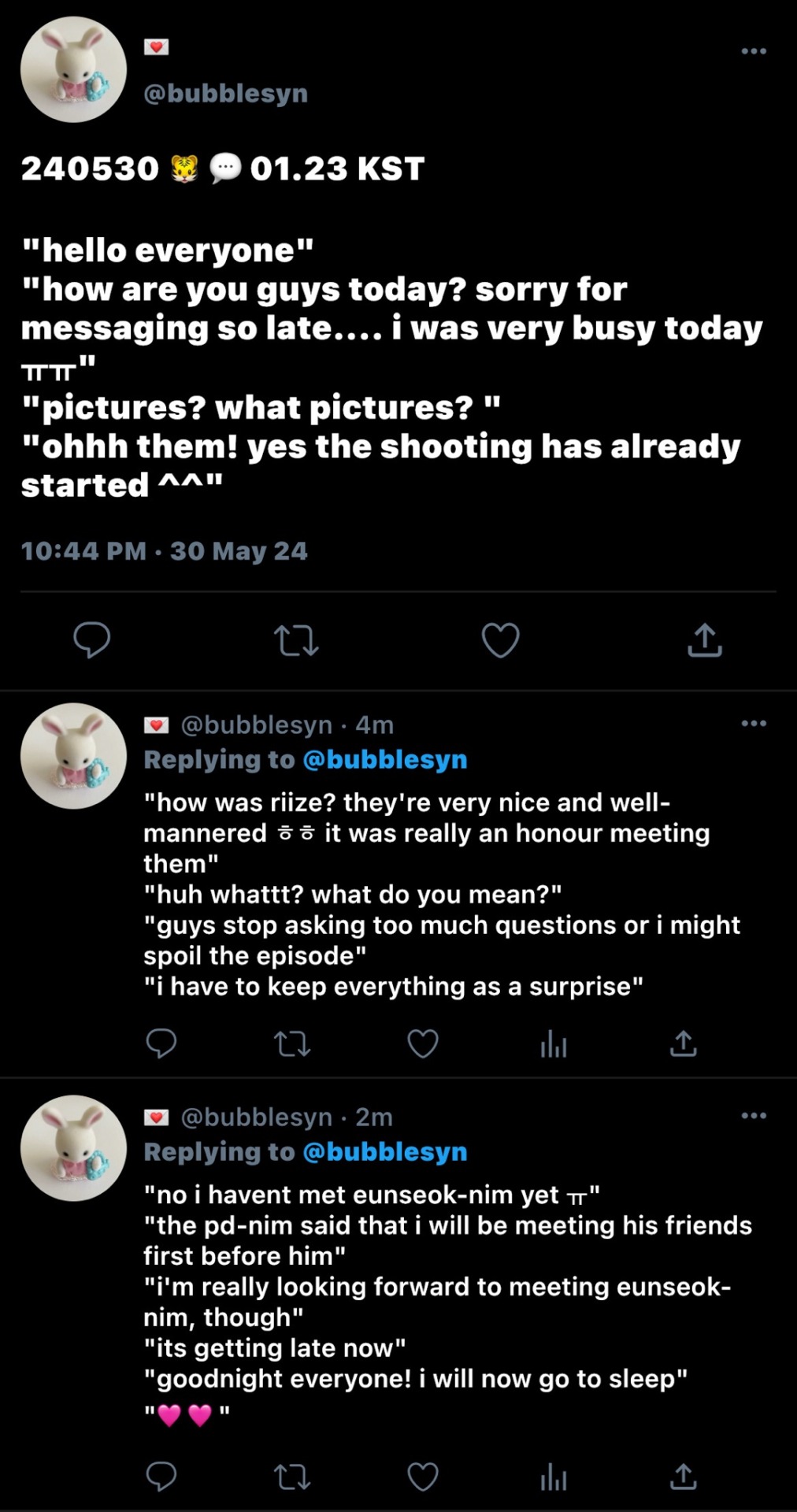Screen dimensions: 797x1512
Task: Share the reply about riize
Action: [x=683, y=1044]
